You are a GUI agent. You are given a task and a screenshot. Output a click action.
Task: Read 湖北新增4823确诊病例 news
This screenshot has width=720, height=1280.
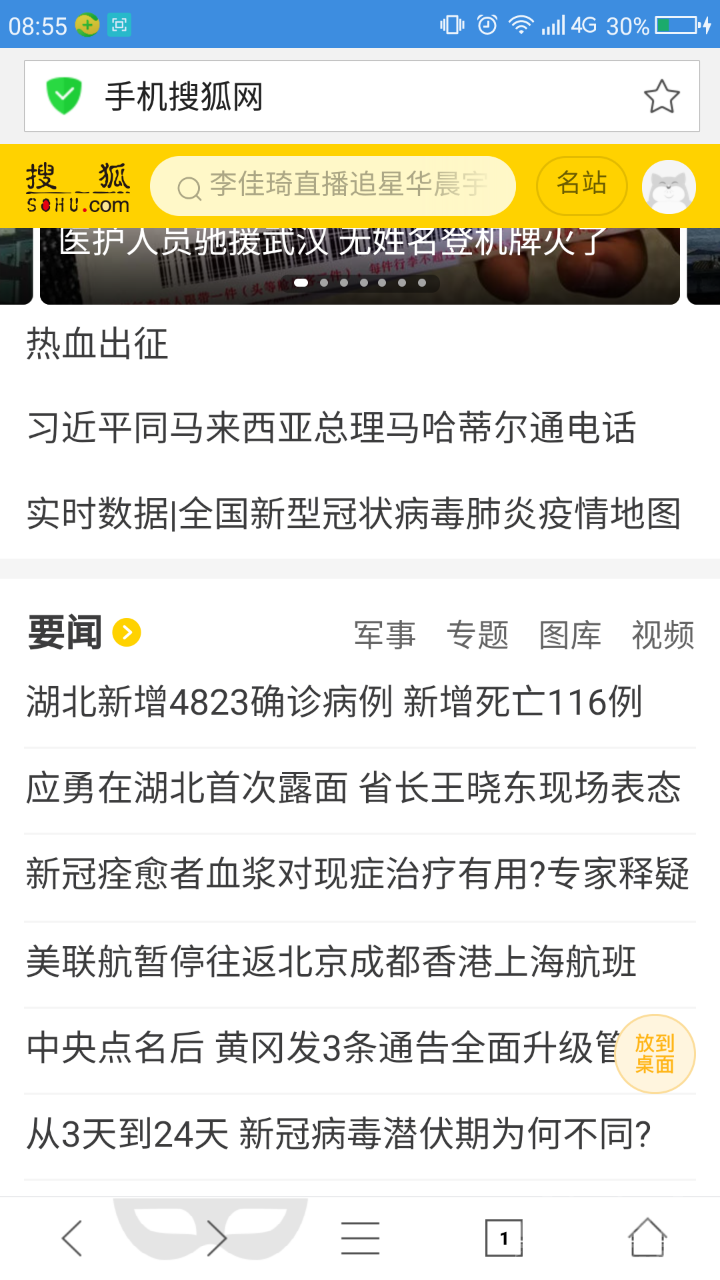pos(334,703)
